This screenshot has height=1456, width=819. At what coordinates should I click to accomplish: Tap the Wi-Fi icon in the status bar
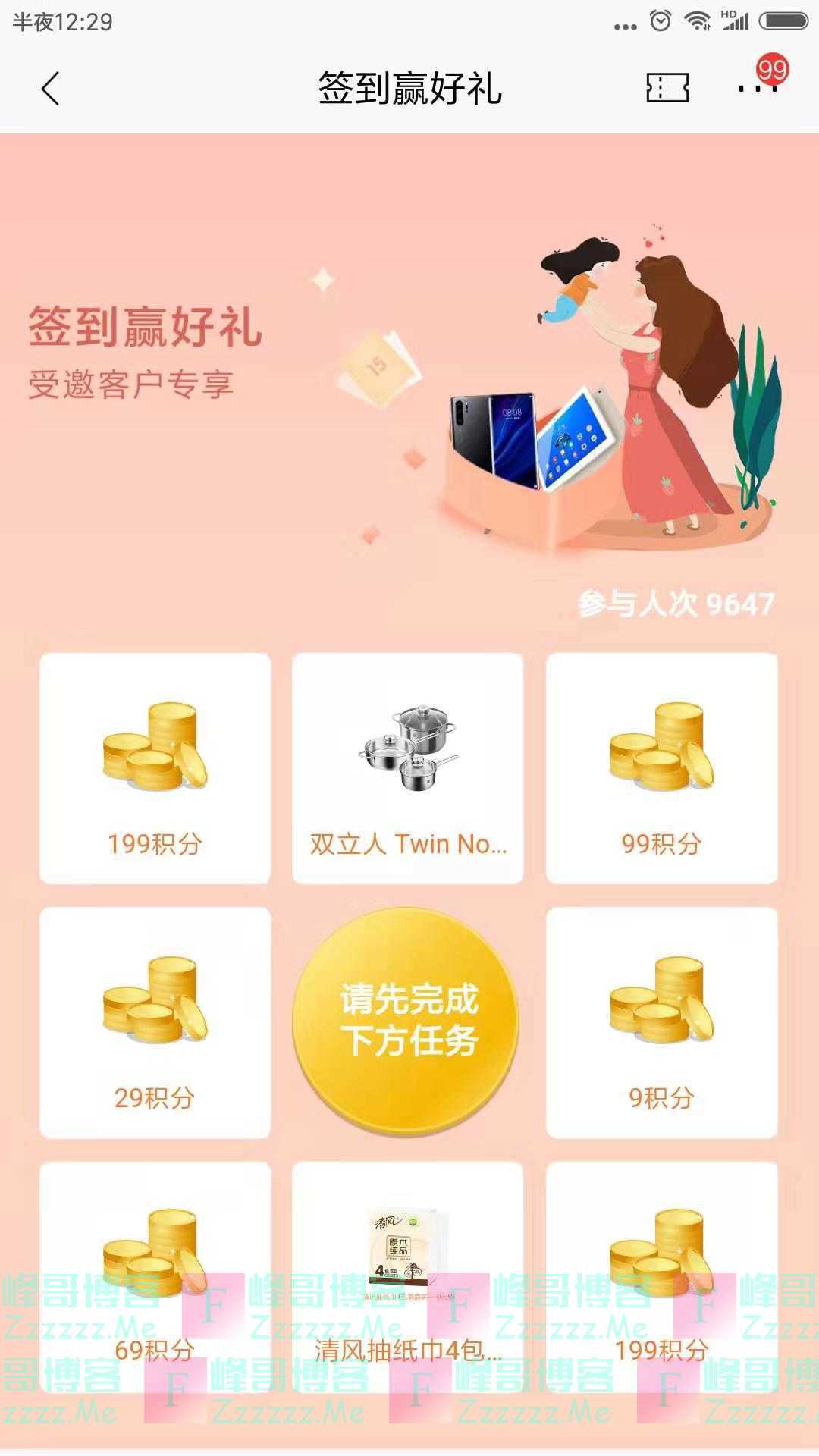698,20
